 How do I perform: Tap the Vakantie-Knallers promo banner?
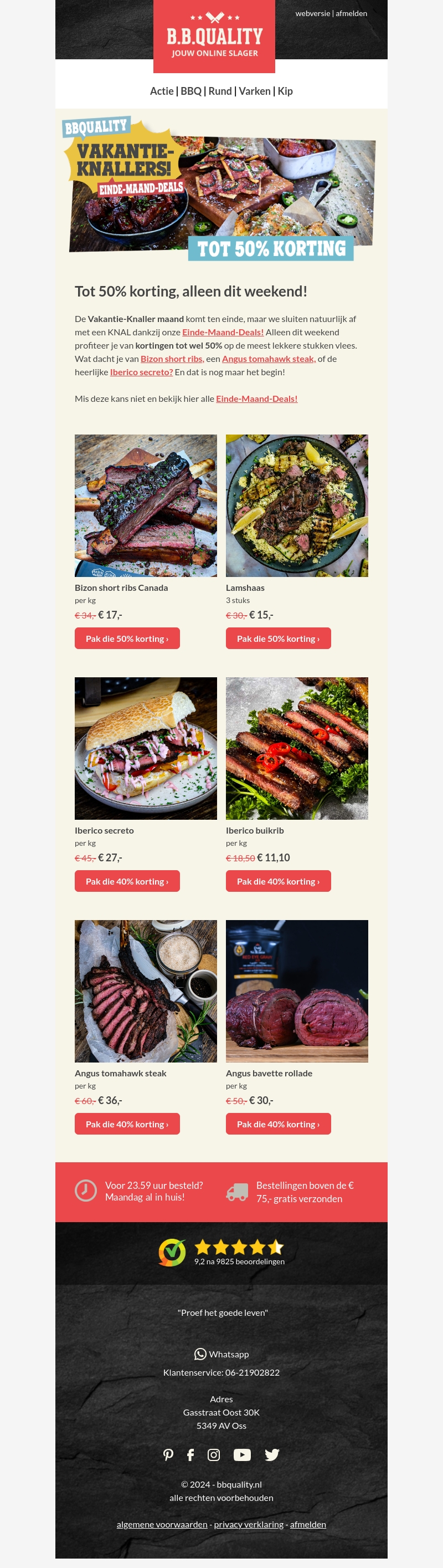click(x=221, y=190)
